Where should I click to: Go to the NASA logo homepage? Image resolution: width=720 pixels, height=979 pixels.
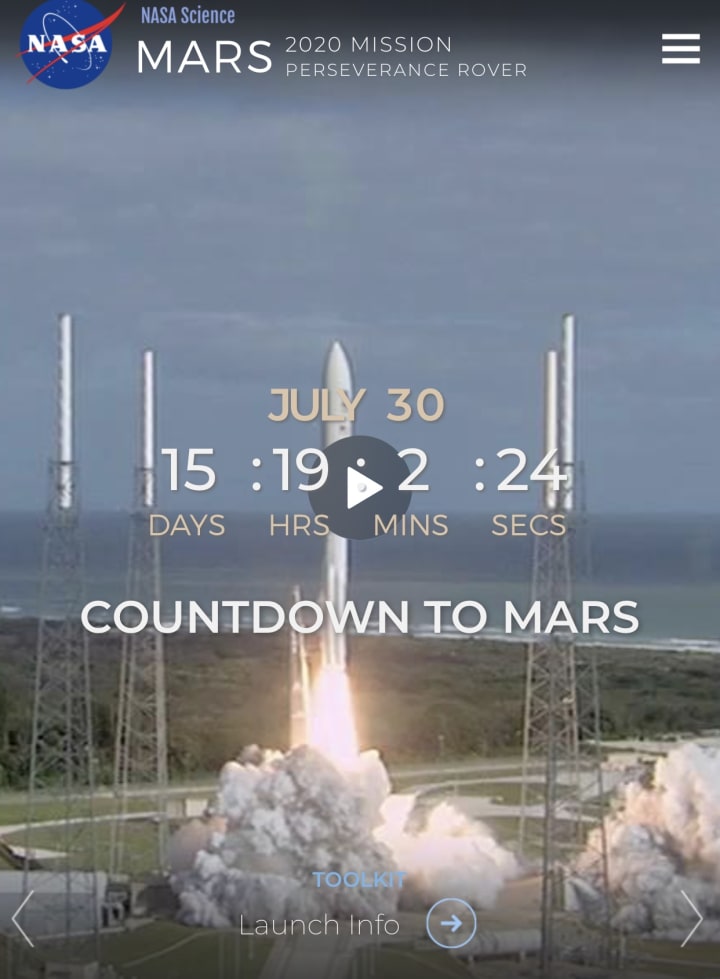[67, 45]
